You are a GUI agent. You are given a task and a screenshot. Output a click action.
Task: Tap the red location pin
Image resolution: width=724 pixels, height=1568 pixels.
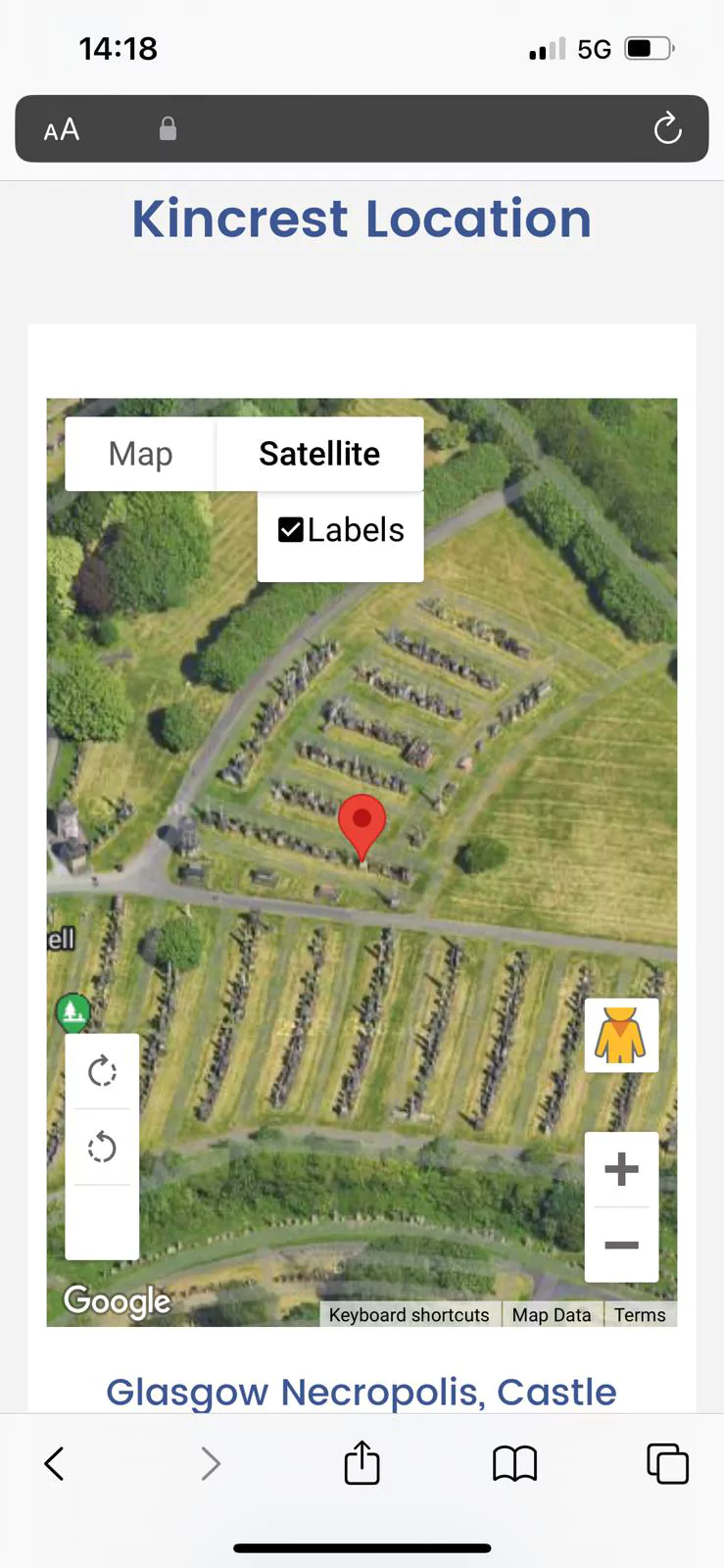click(362, 823)
